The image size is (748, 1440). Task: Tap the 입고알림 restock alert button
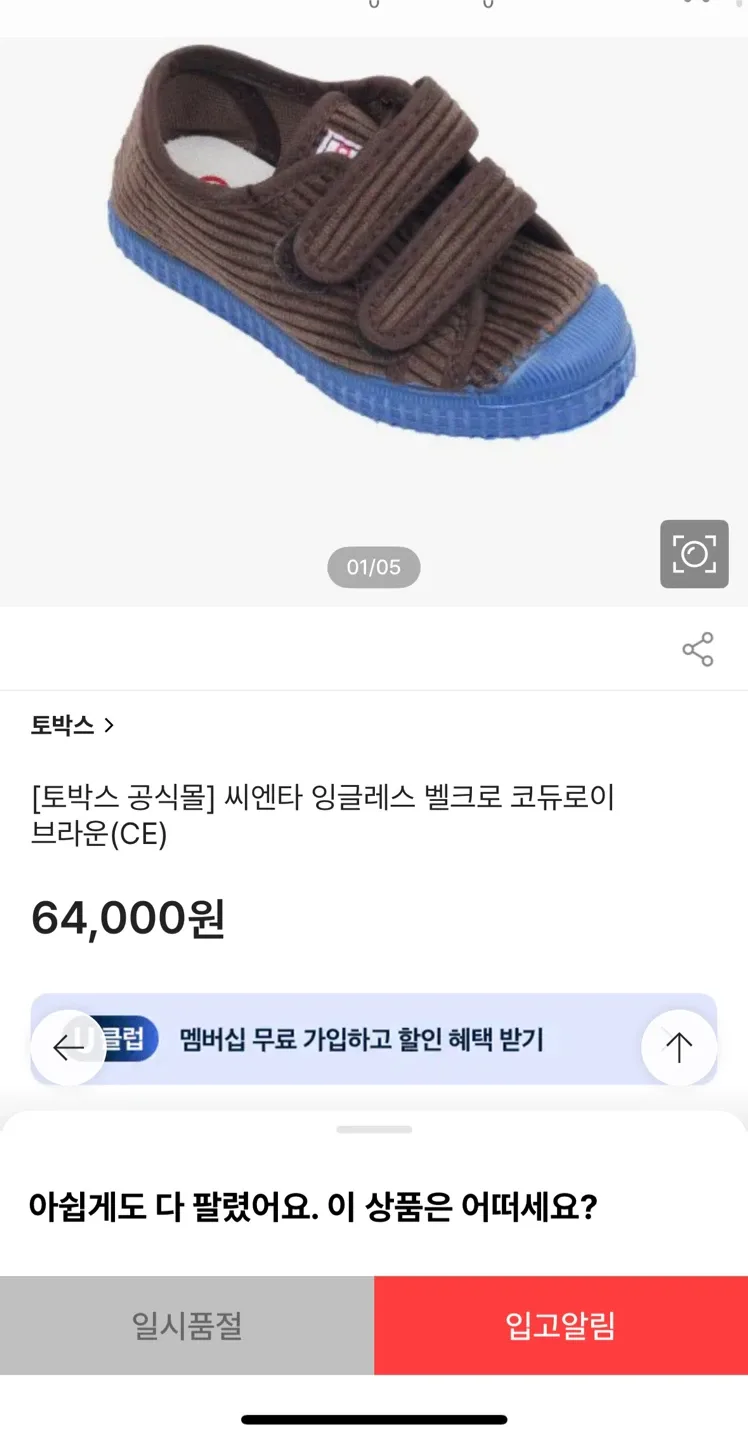[x=561, y=1325]
